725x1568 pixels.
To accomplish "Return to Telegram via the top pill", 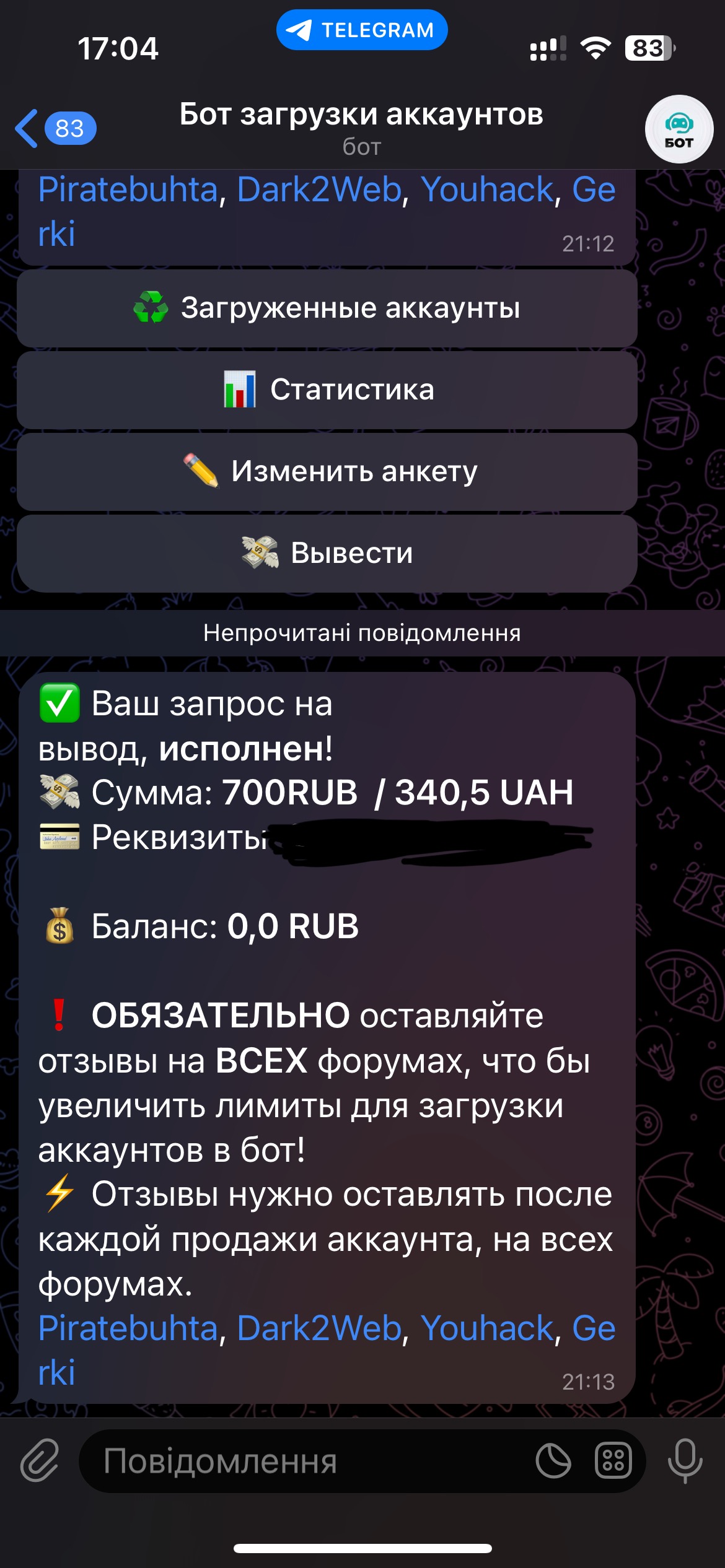I will (362, 30).
